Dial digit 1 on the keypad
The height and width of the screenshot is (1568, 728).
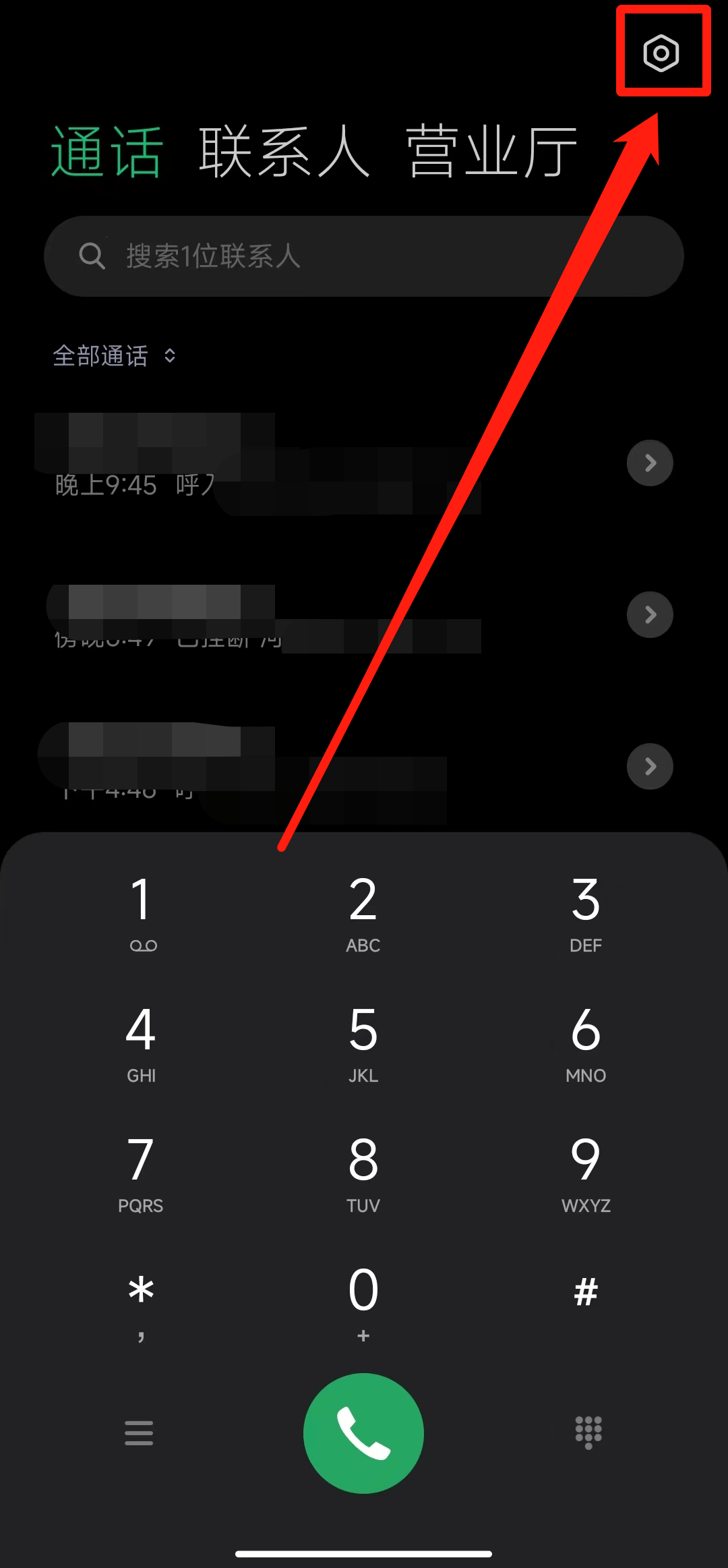pos(142,910)
